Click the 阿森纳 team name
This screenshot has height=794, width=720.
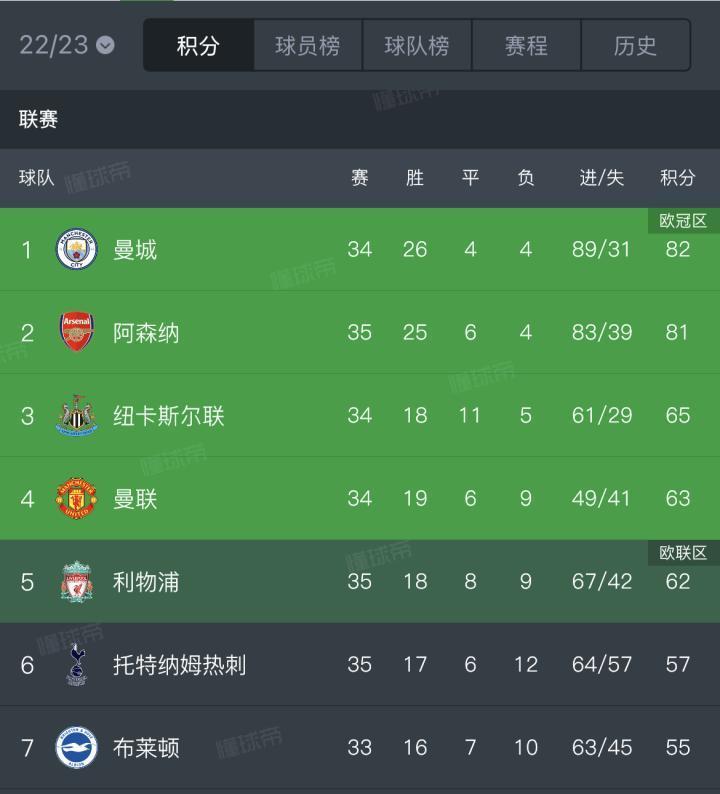click(x=143, y=332)
